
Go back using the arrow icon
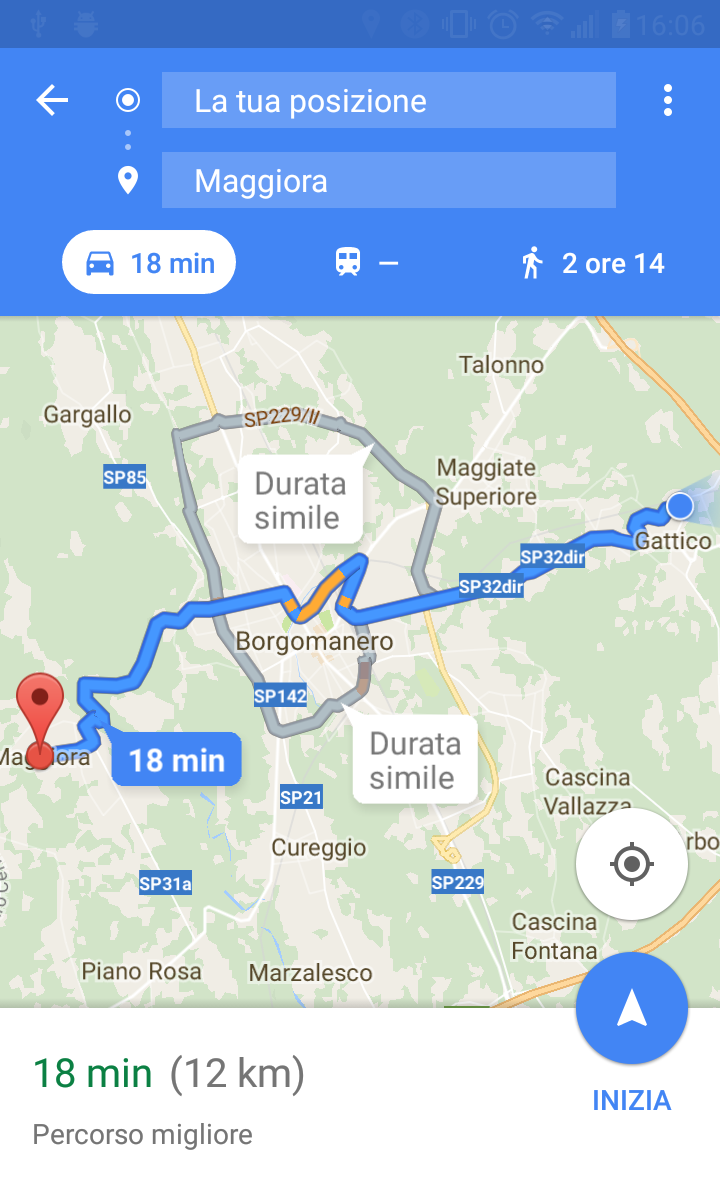[52, 100]
